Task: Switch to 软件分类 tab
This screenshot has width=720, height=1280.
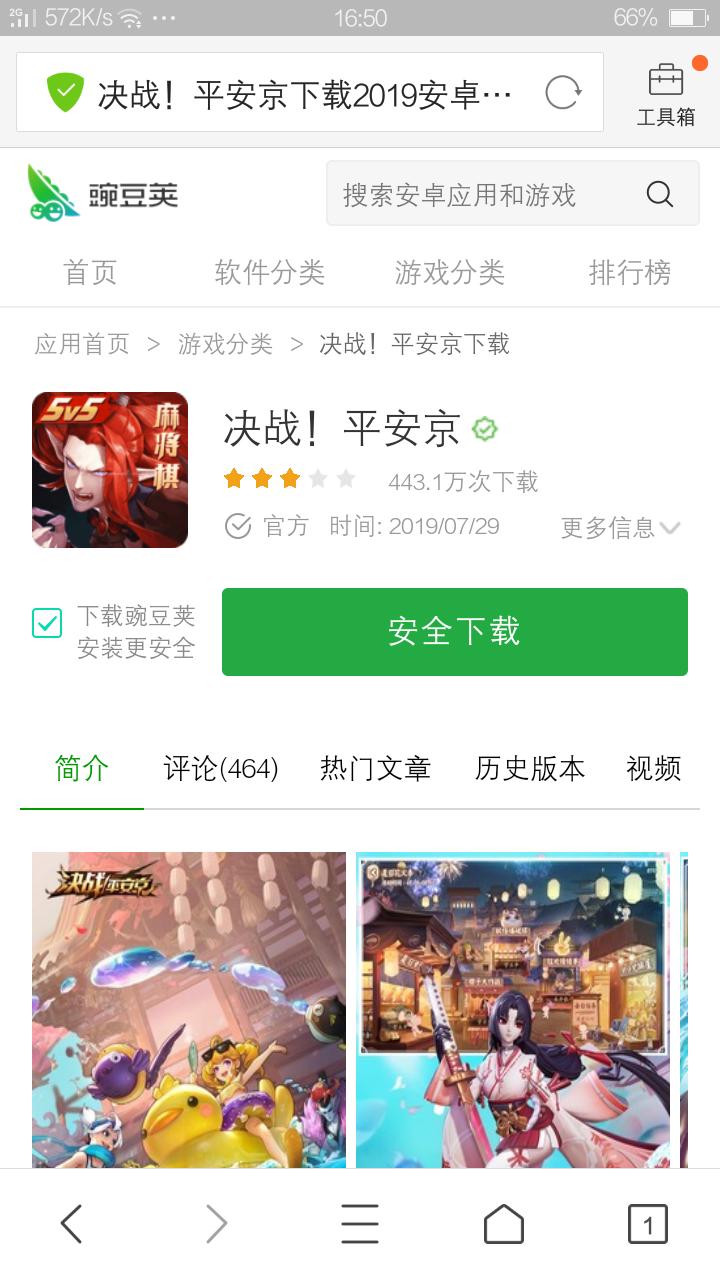Action: click(x=270, y=272)
